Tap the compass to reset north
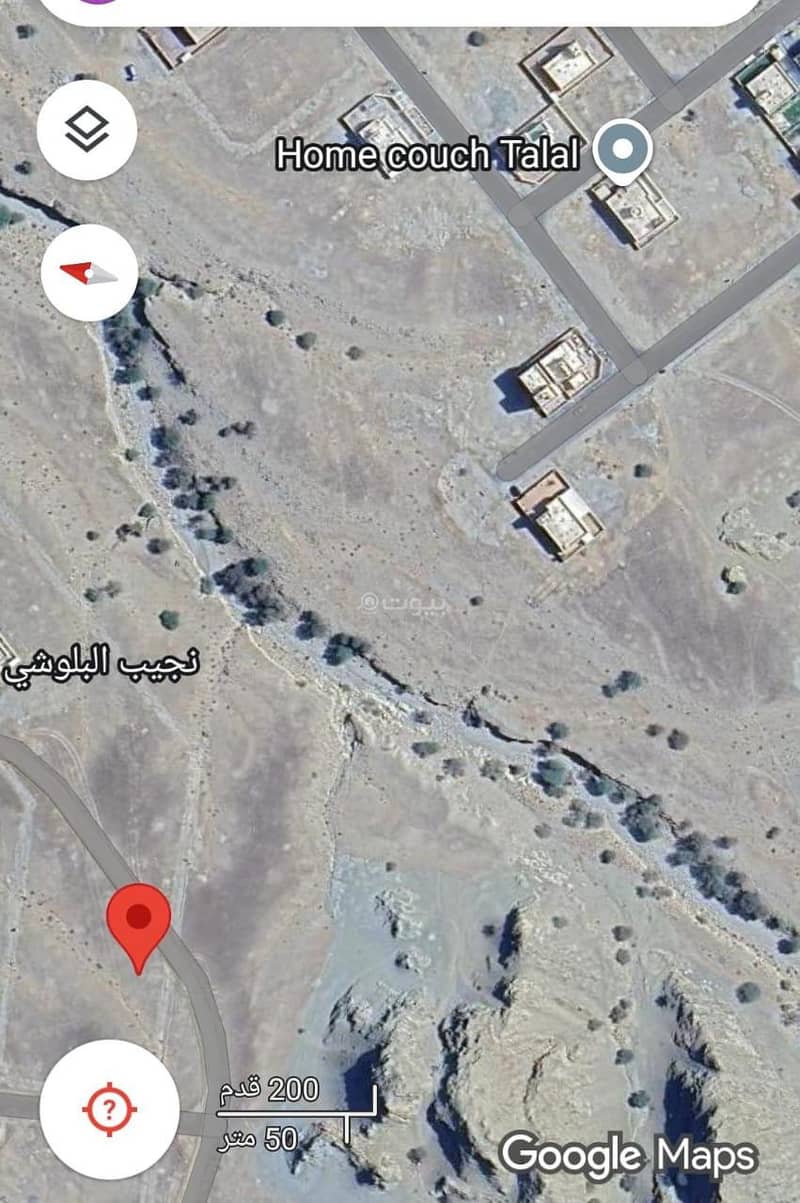 89,272
